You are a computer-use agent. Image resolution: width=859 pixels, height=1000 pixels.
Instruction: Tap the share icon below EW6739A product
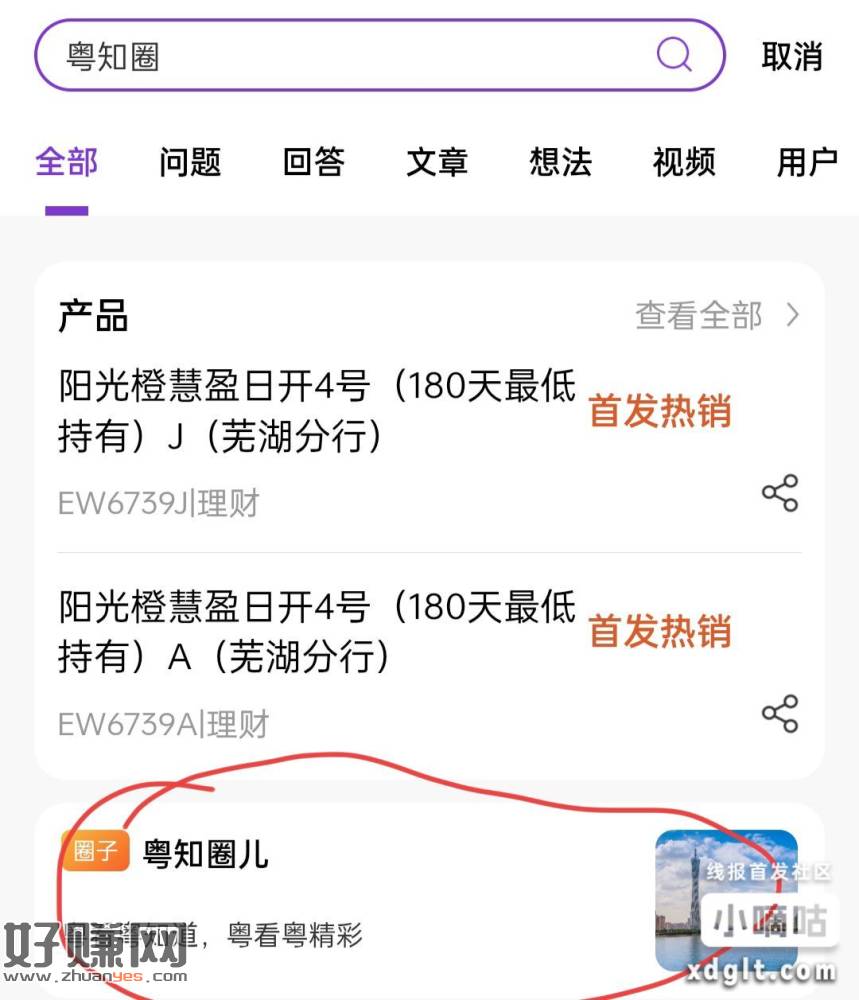point(779,712)
